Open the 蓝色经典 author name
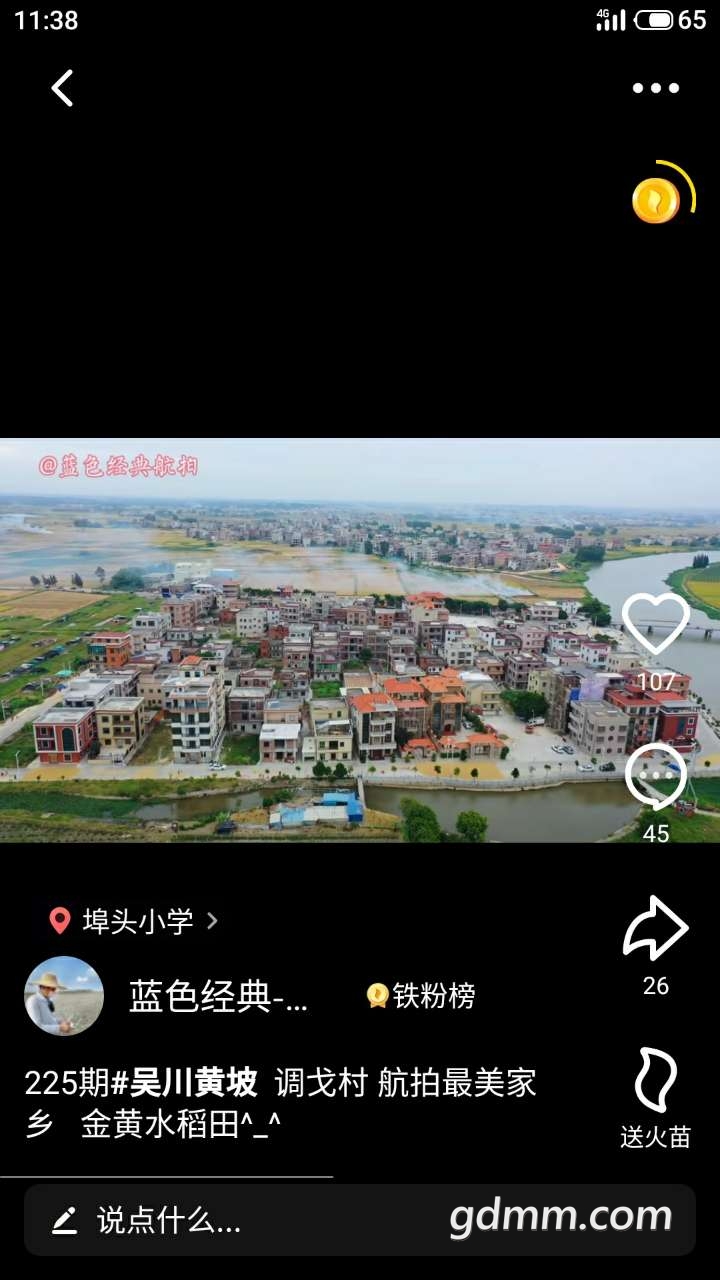The height and width of the screenshot is (1280, 720). [x=219, y=996]
